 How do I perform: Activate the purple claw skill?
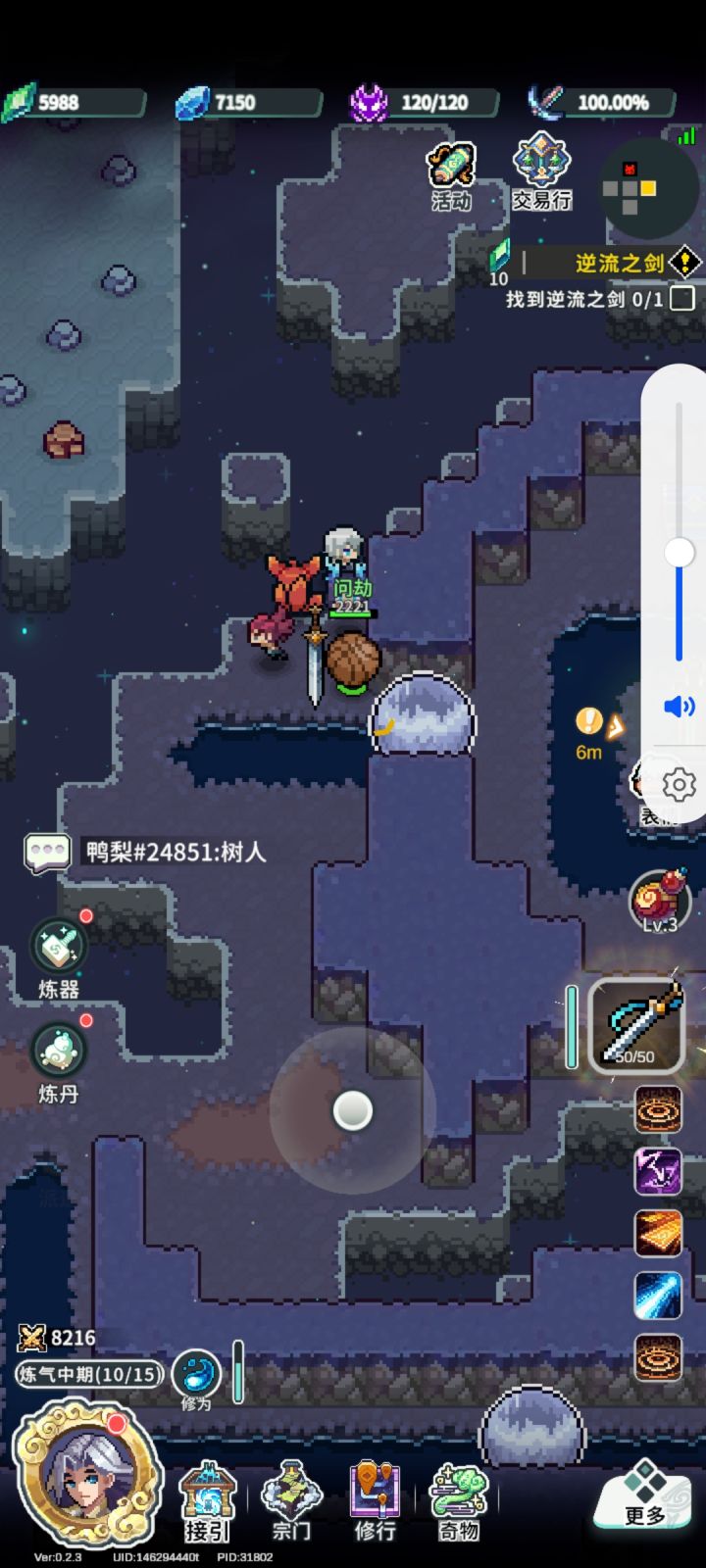tap(657, 1172)
